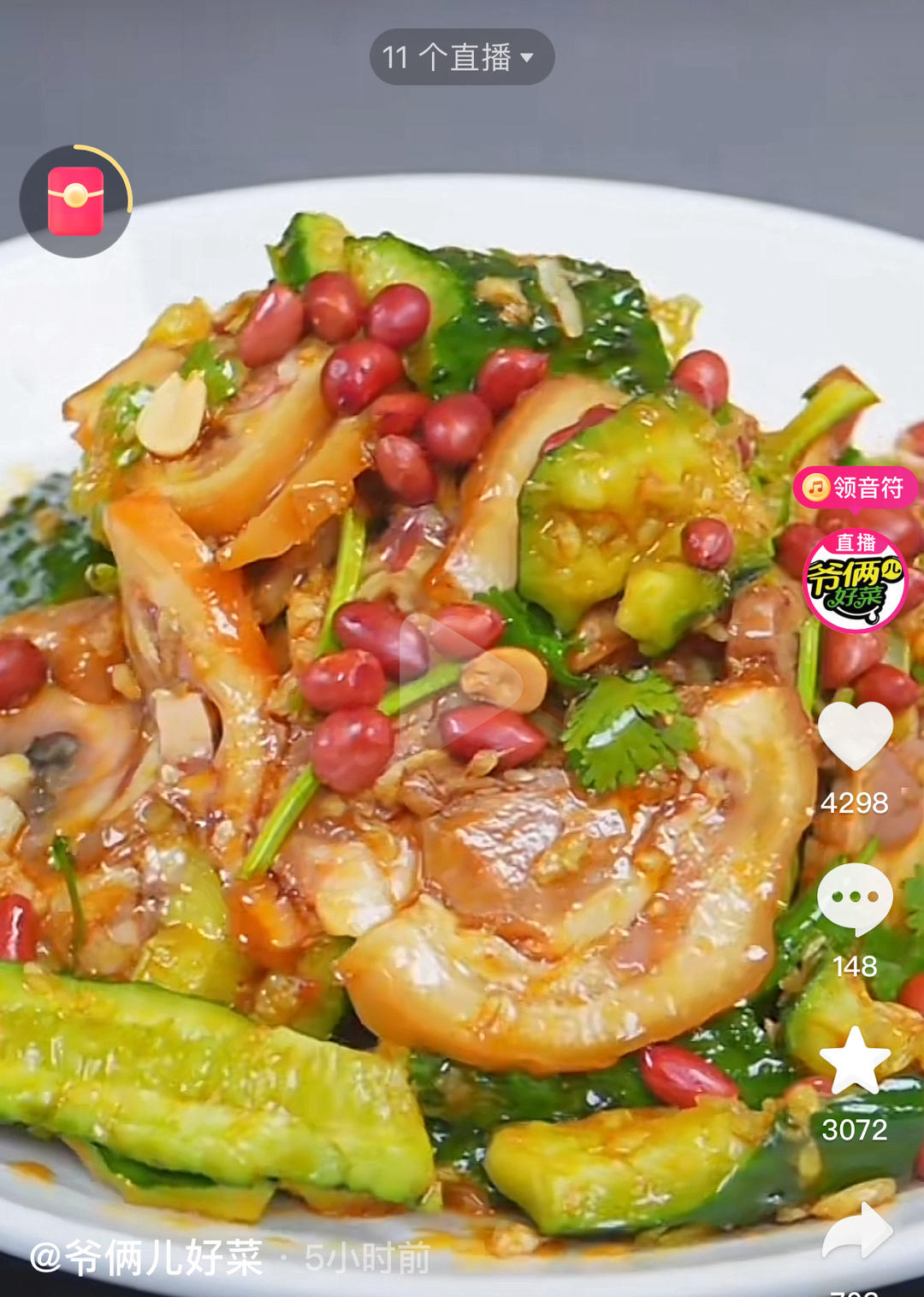This screenshot has width=924, height=1297.
Task: Open the comments bubble
Action: coord(856,898)
